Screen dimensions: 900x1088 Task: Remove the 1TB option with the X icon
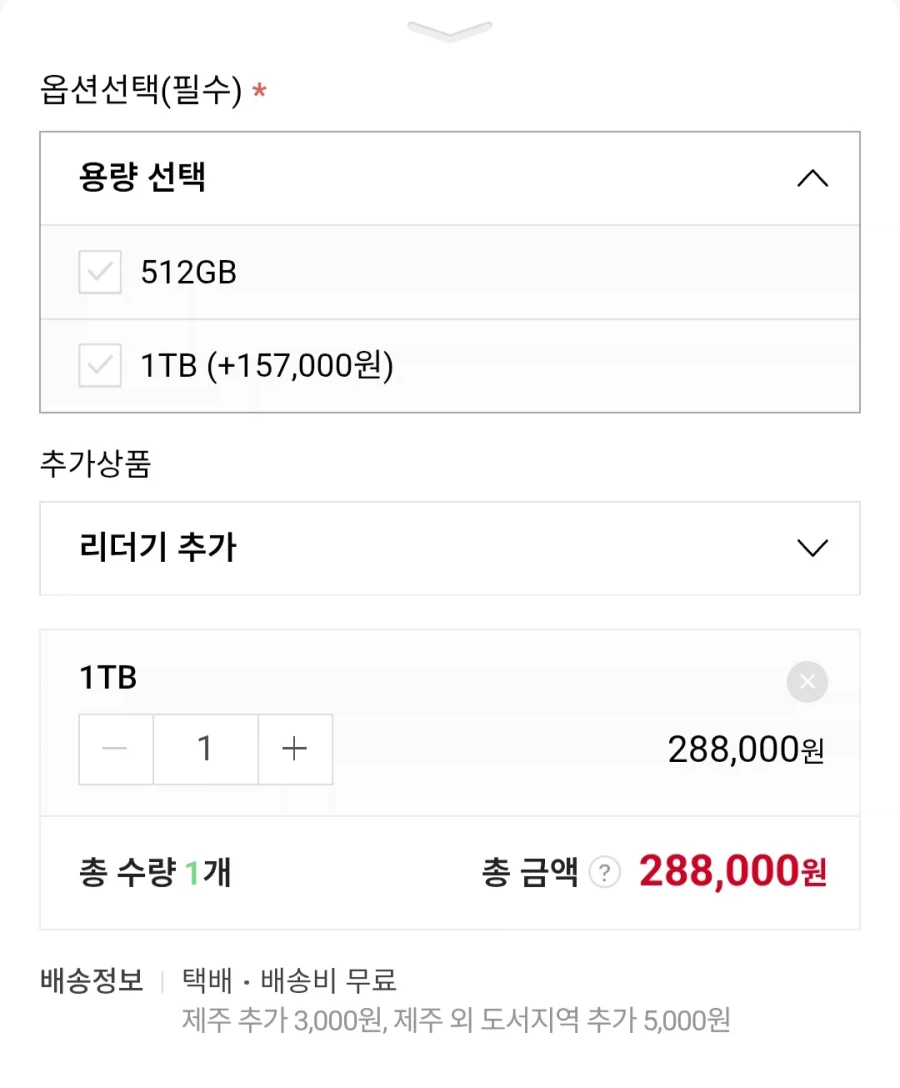pyautogui.click(x=807, y=682)
